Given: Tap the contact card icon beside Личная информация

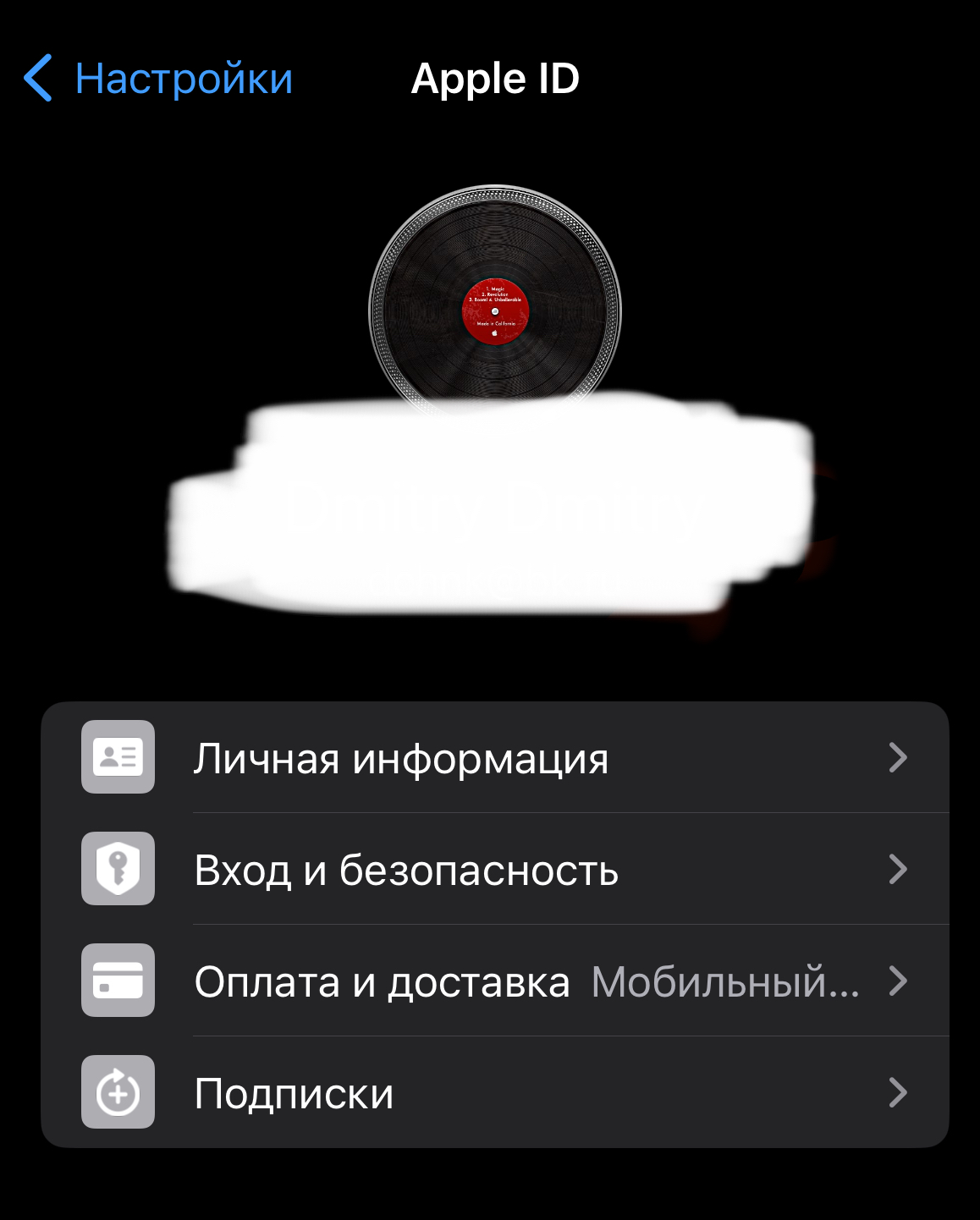Looking at the screenshot, I should point(118,758).
